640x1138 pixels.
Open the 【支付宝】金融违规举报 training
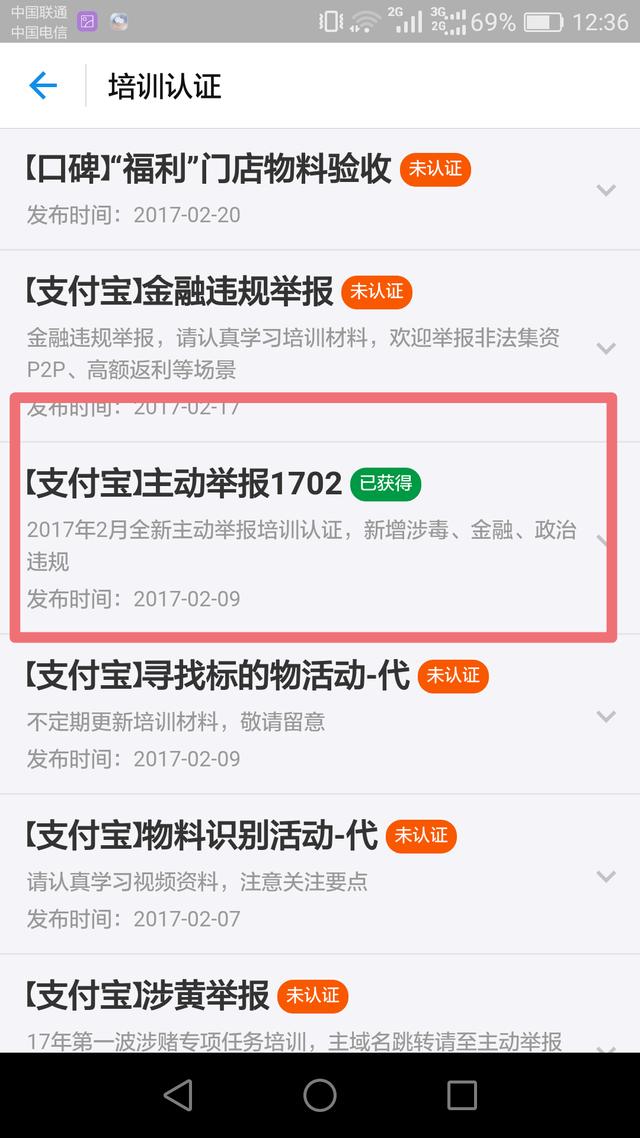coord(179,292)
